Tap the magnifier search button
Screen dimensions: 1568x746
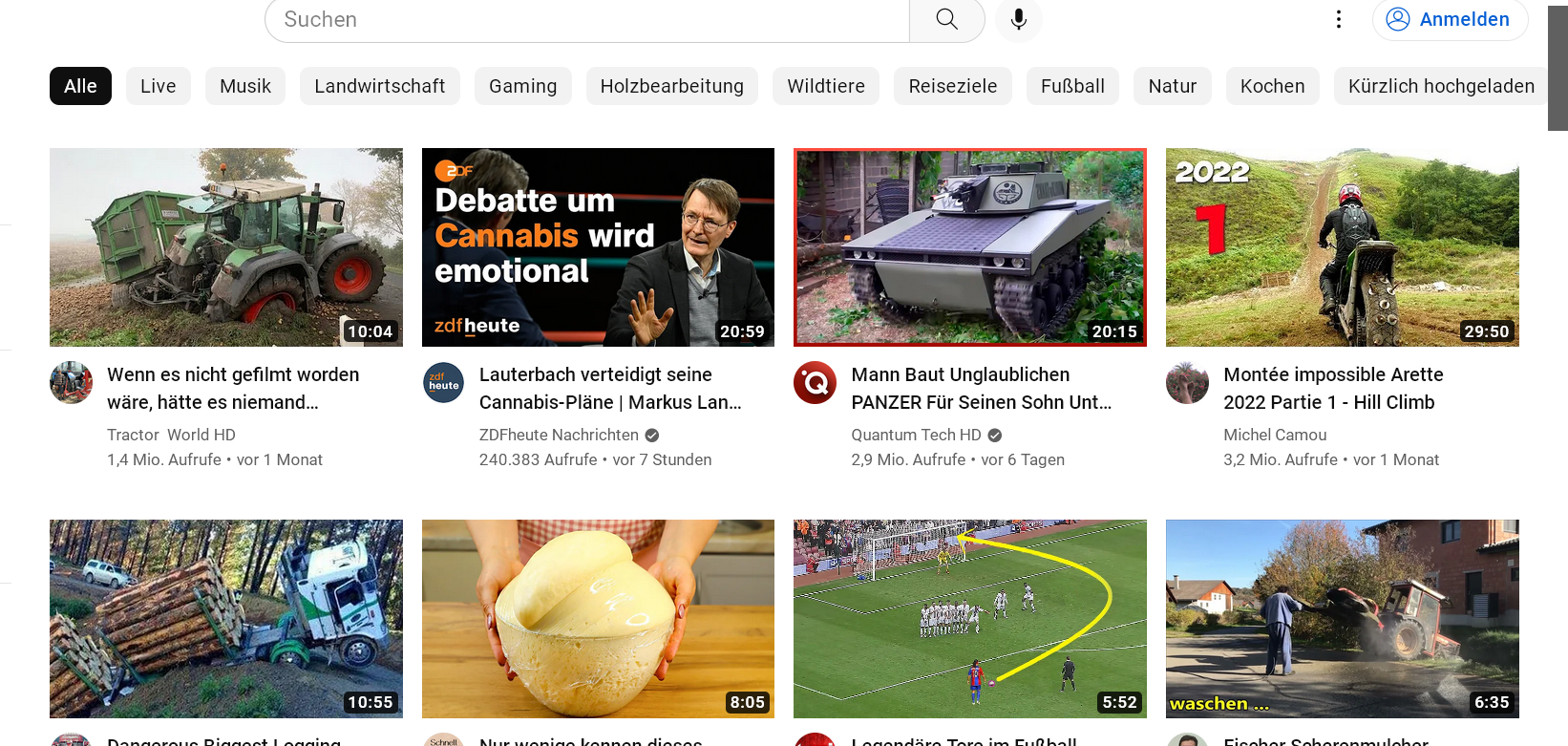click(x=946, y=19)
